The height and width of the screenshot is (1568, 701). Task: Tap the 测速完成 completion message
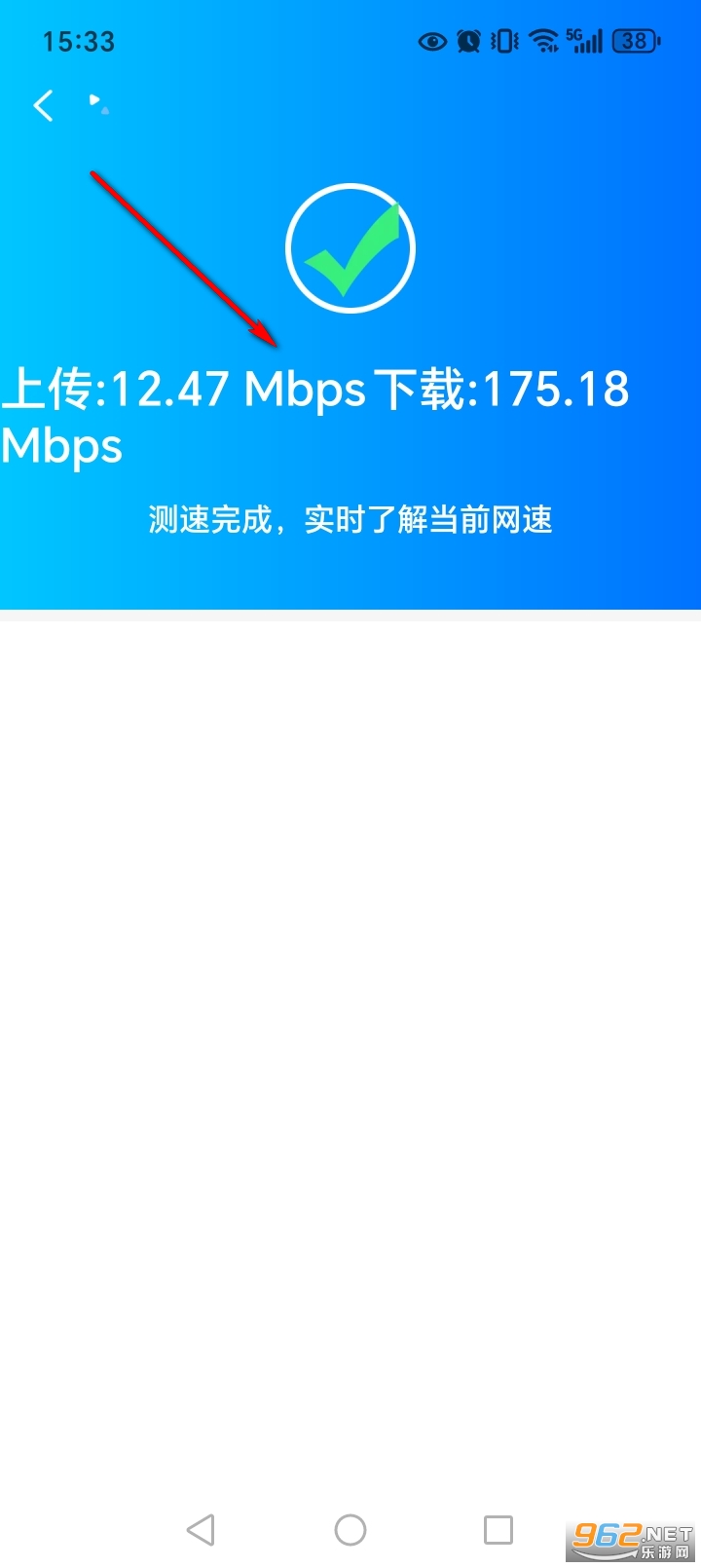pyautogui.click(x=350, y=520)
